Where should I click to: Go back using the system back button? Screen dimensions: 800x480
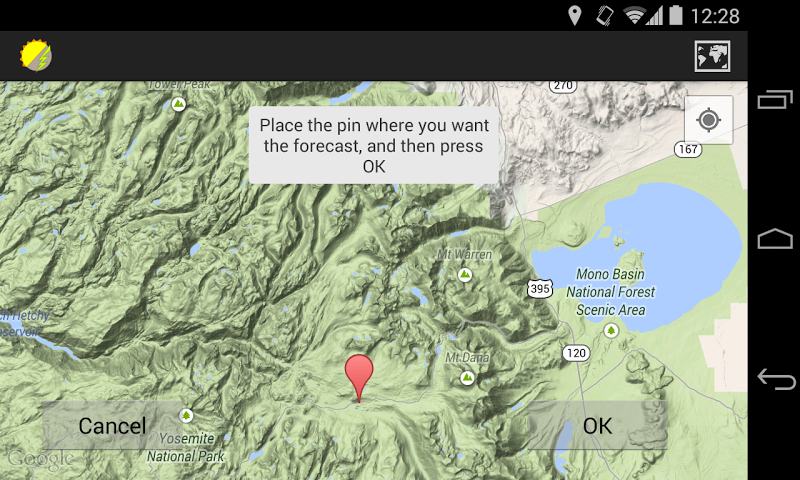pos(775,379)
